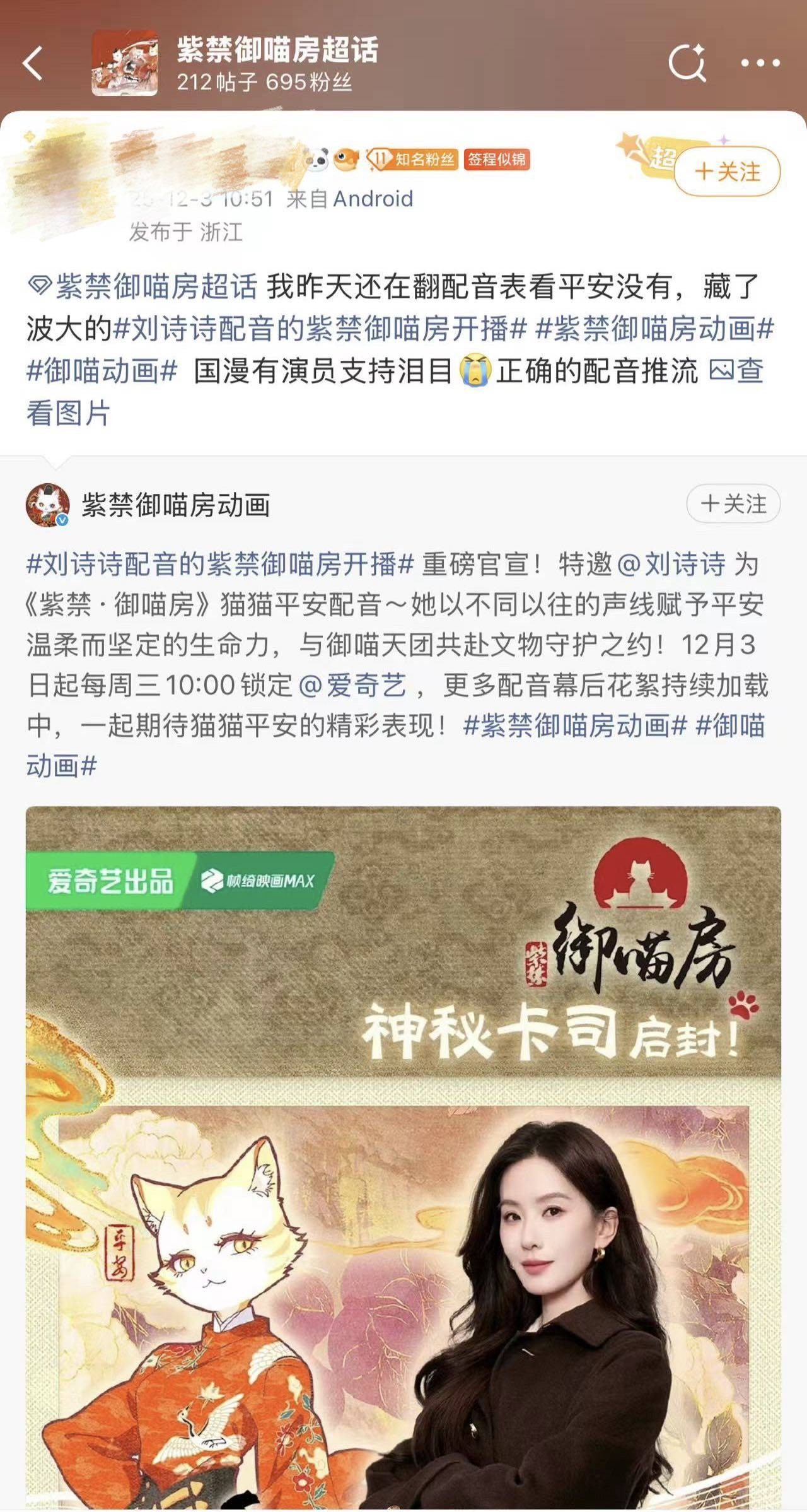Open the @刘诗诗 mention
The width and height of the screenshot is (807, 1512).
tap(671, 564)
